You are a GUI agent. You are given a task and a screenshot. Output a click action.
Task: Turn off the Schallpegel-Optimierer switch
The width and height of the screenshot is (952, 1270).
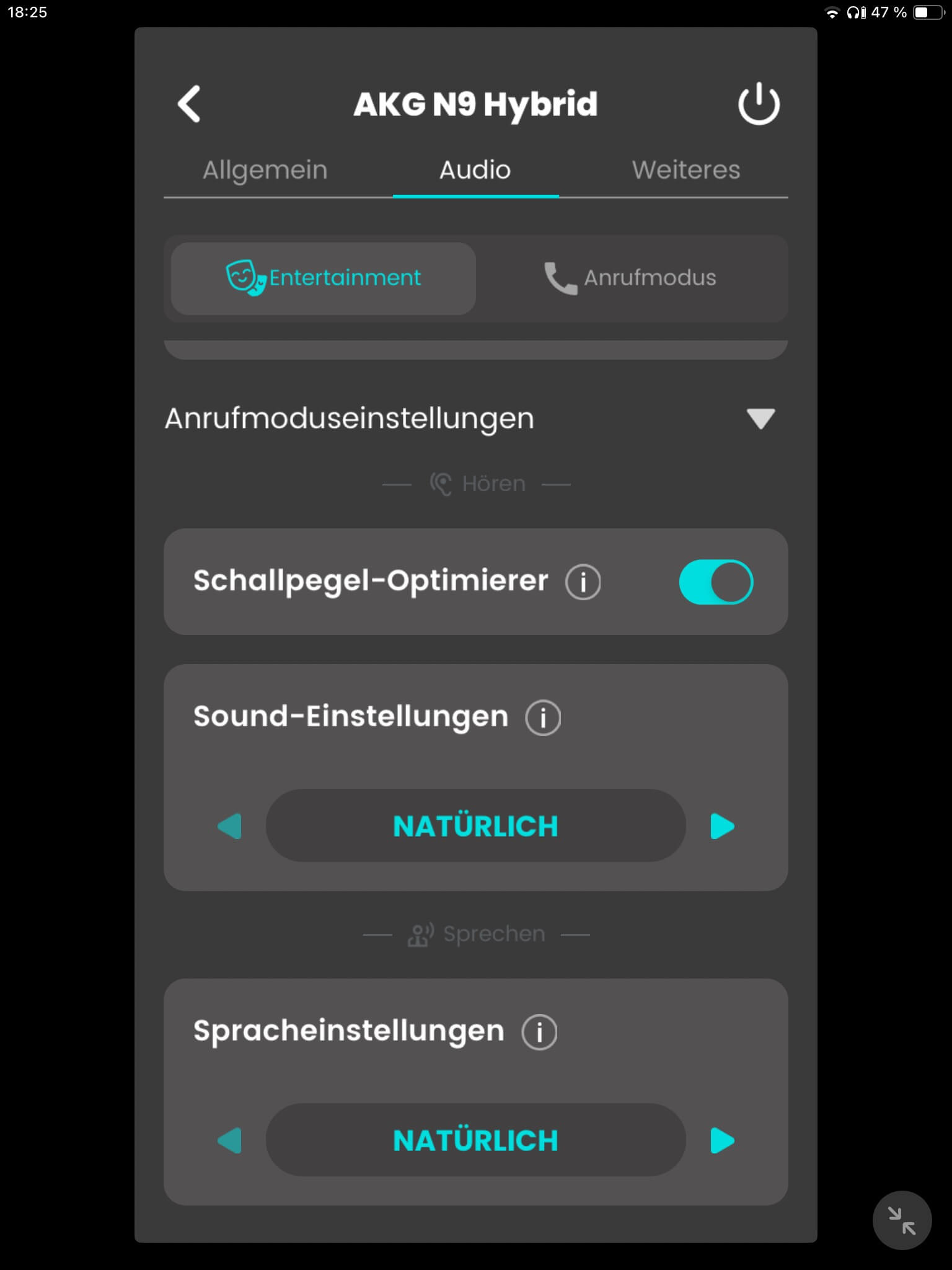pyautogui.click(x=716, y=582)
